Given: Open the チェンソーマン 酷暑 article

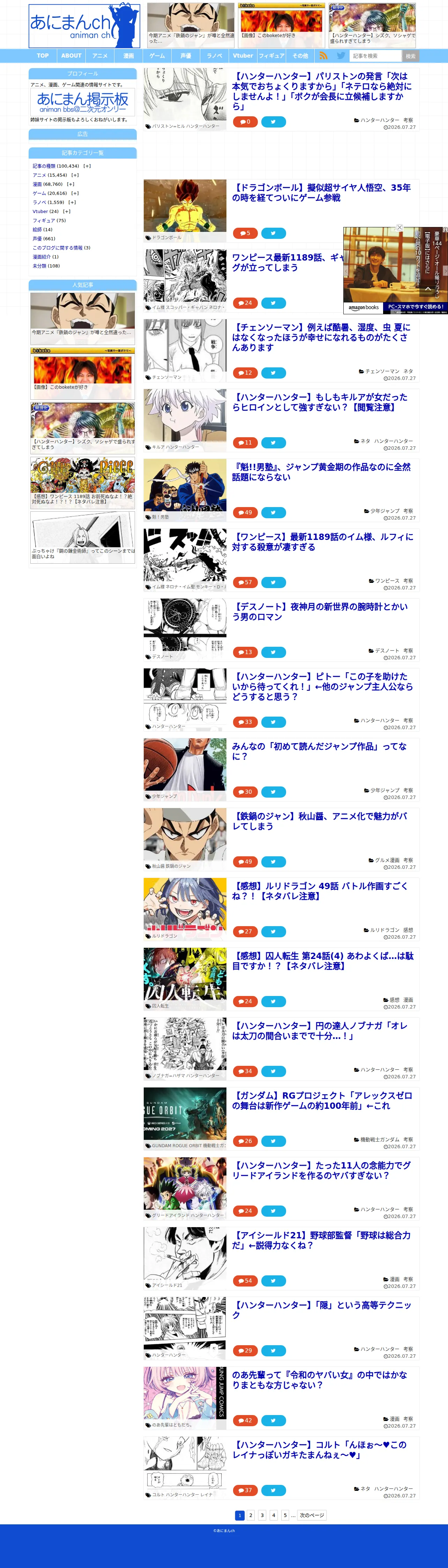Looking at the screenshot, I should click(x=321, y=337).
